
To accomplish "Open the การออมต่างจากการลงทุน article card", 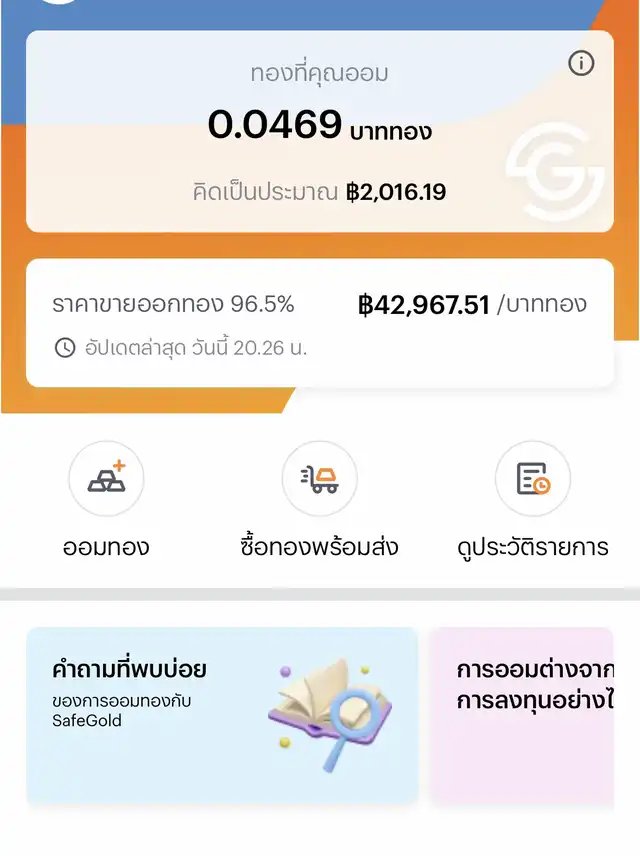I will tap(525, 714).
